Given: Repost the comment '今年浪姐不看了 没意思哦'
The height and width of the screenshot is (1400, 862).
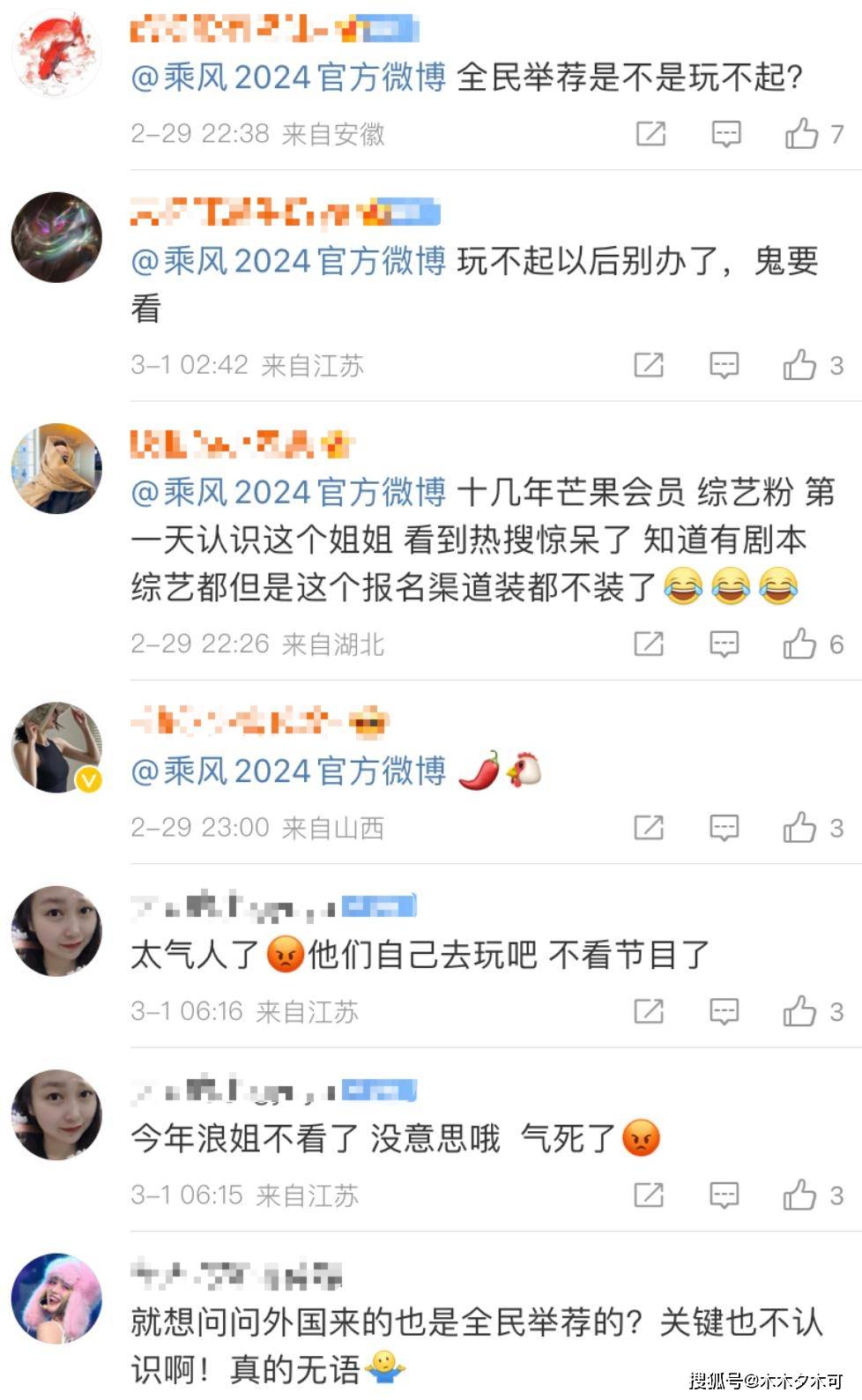Looking at the screenshot, I should pyautogui.click(x=649, y=1195).
